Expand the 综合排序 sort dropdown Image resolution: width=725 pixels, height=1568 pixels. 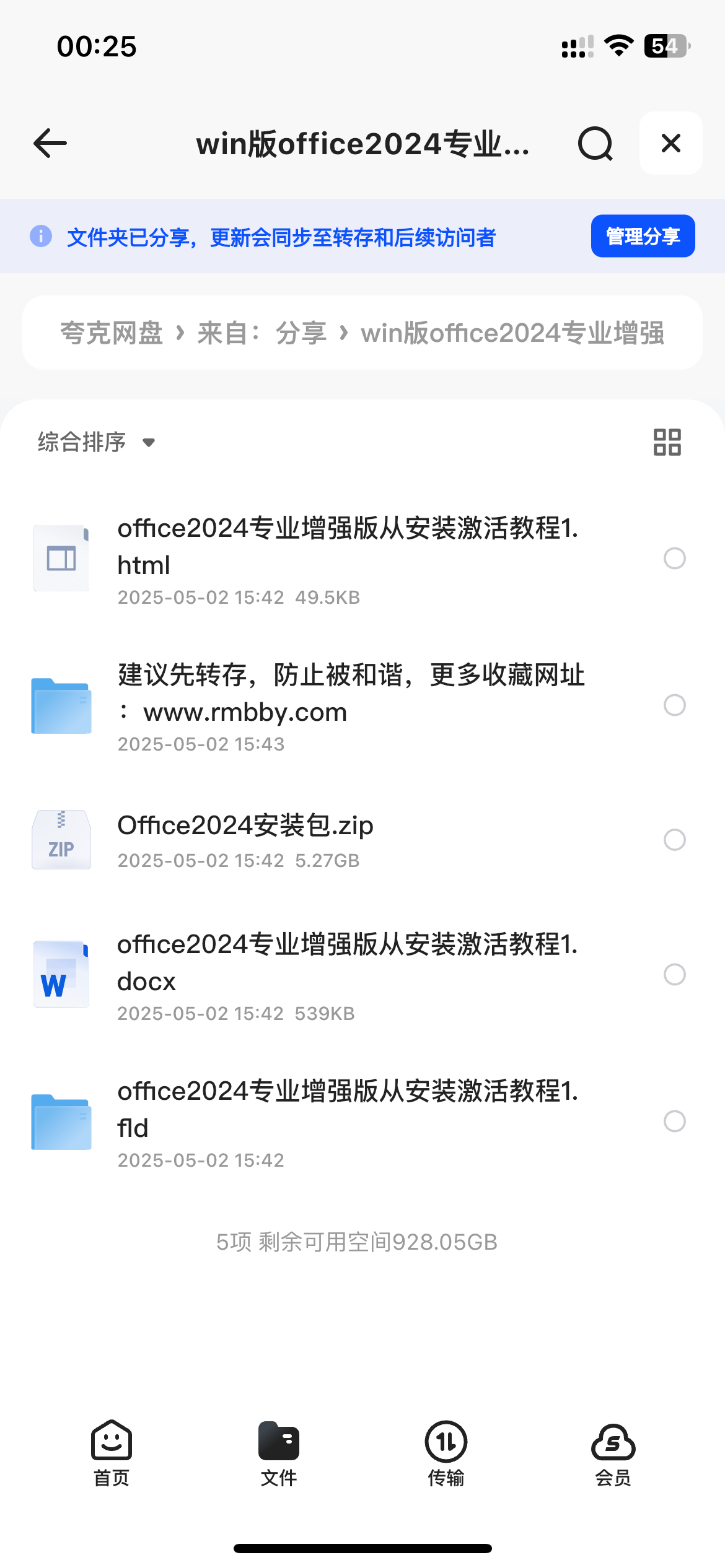96,442
